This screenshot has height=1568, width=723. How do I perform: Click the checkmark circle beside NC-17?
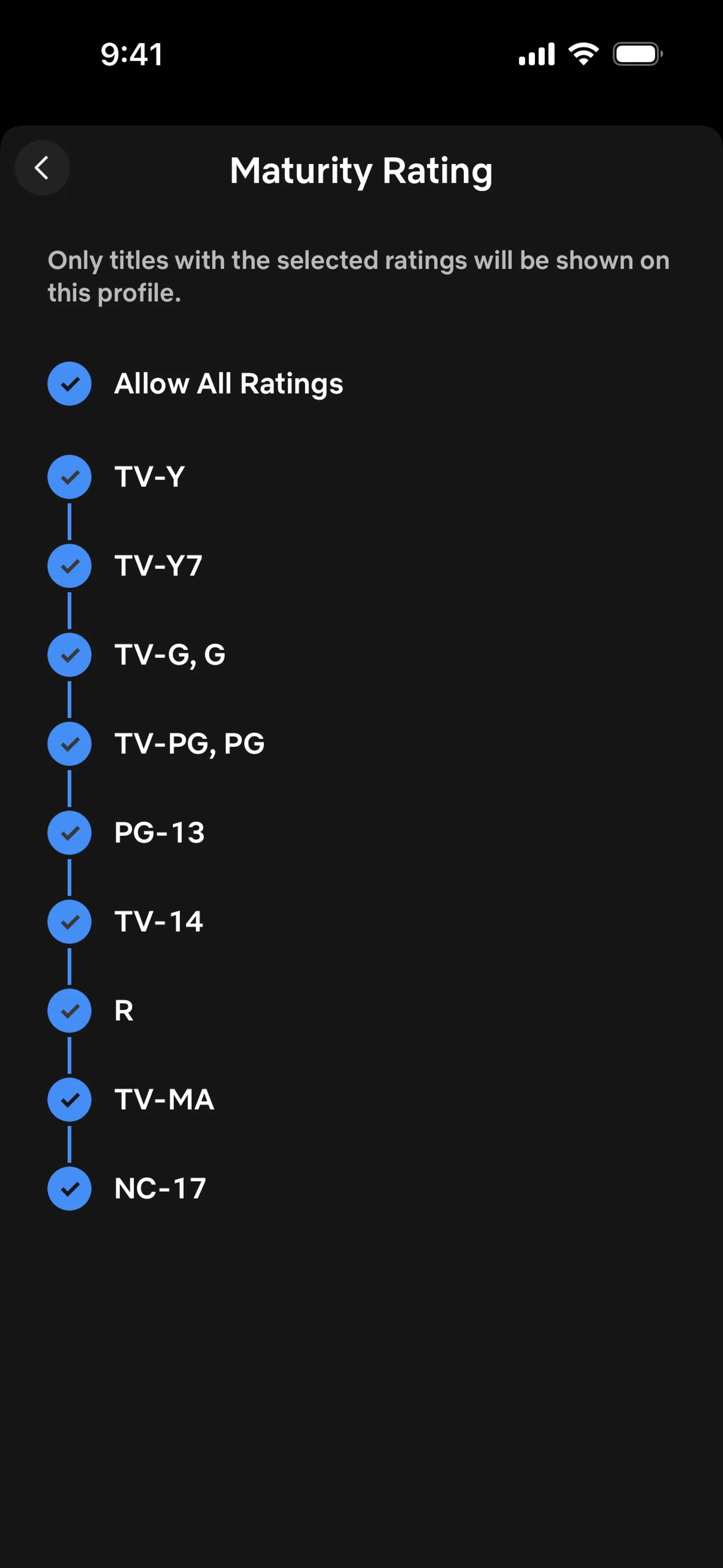69,1188
